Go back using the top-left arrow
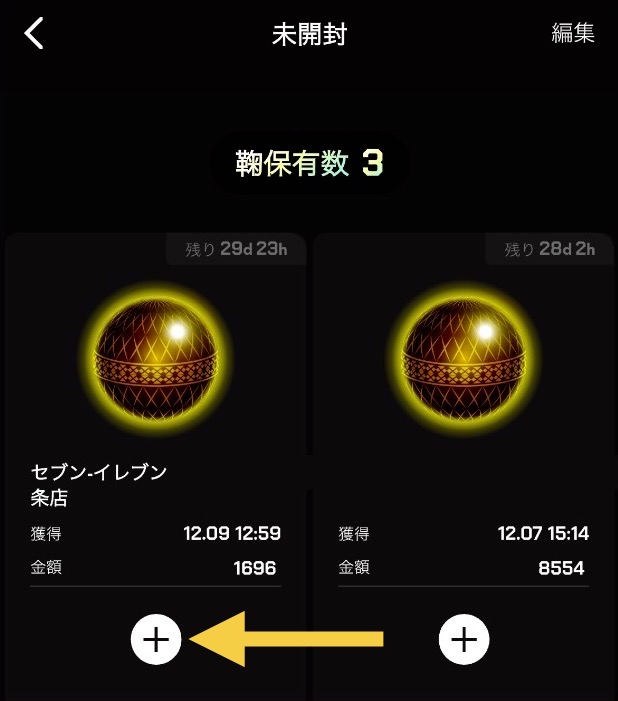The height and width of the screenshot is (701, 618). (x=34, y=33)
